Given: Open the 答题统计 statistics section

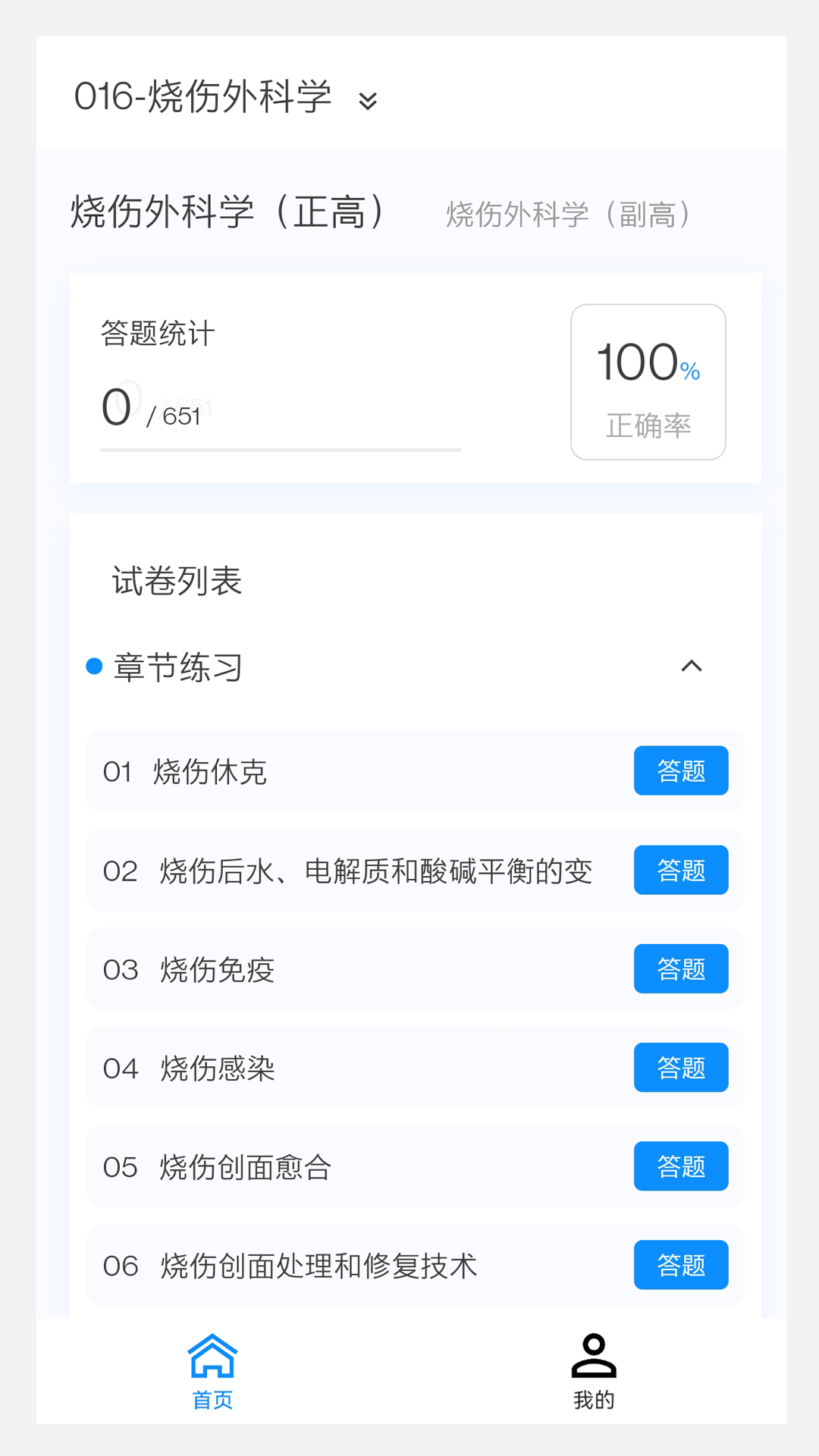Looking at the screenshot, I should pos(156,333).
